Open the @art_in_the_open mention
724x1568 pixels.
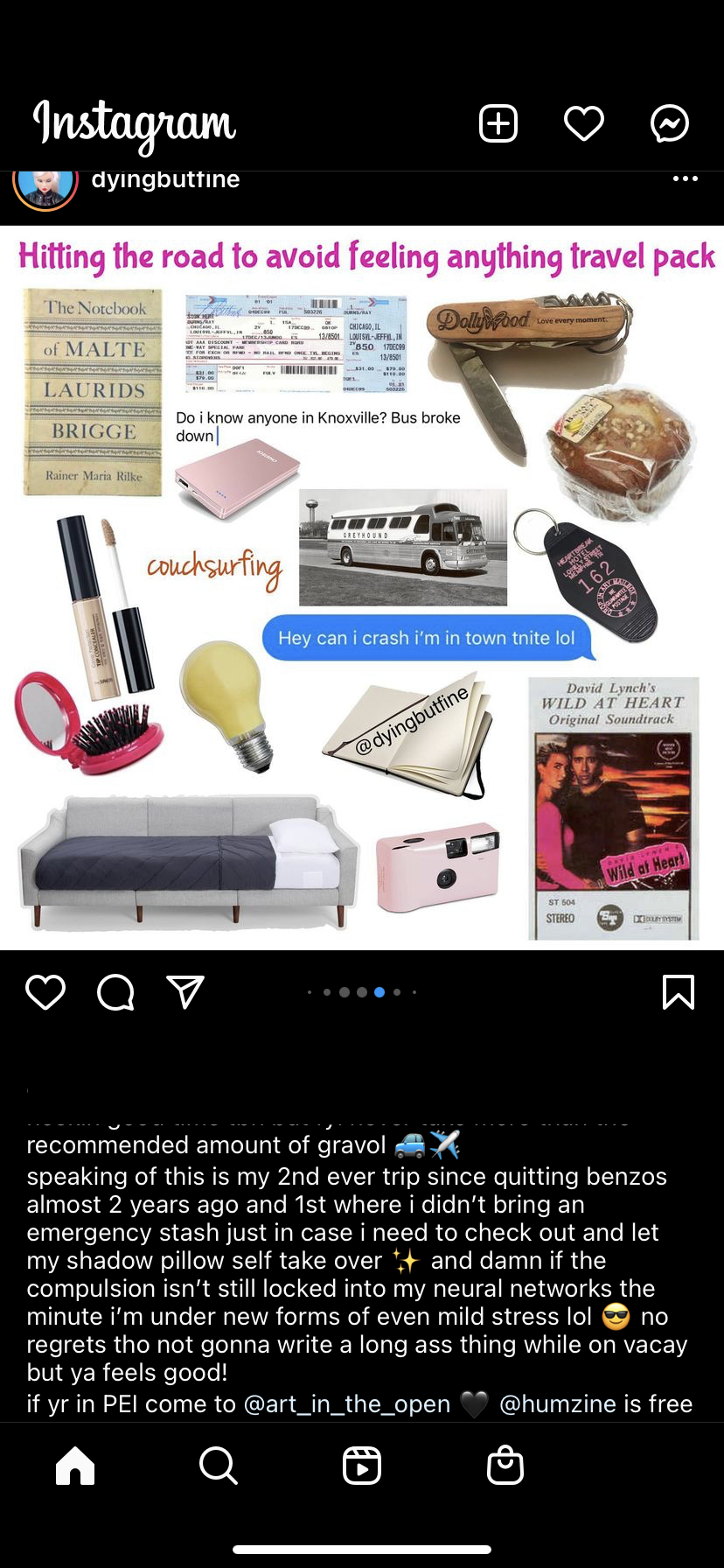[x=346, y=1404]
